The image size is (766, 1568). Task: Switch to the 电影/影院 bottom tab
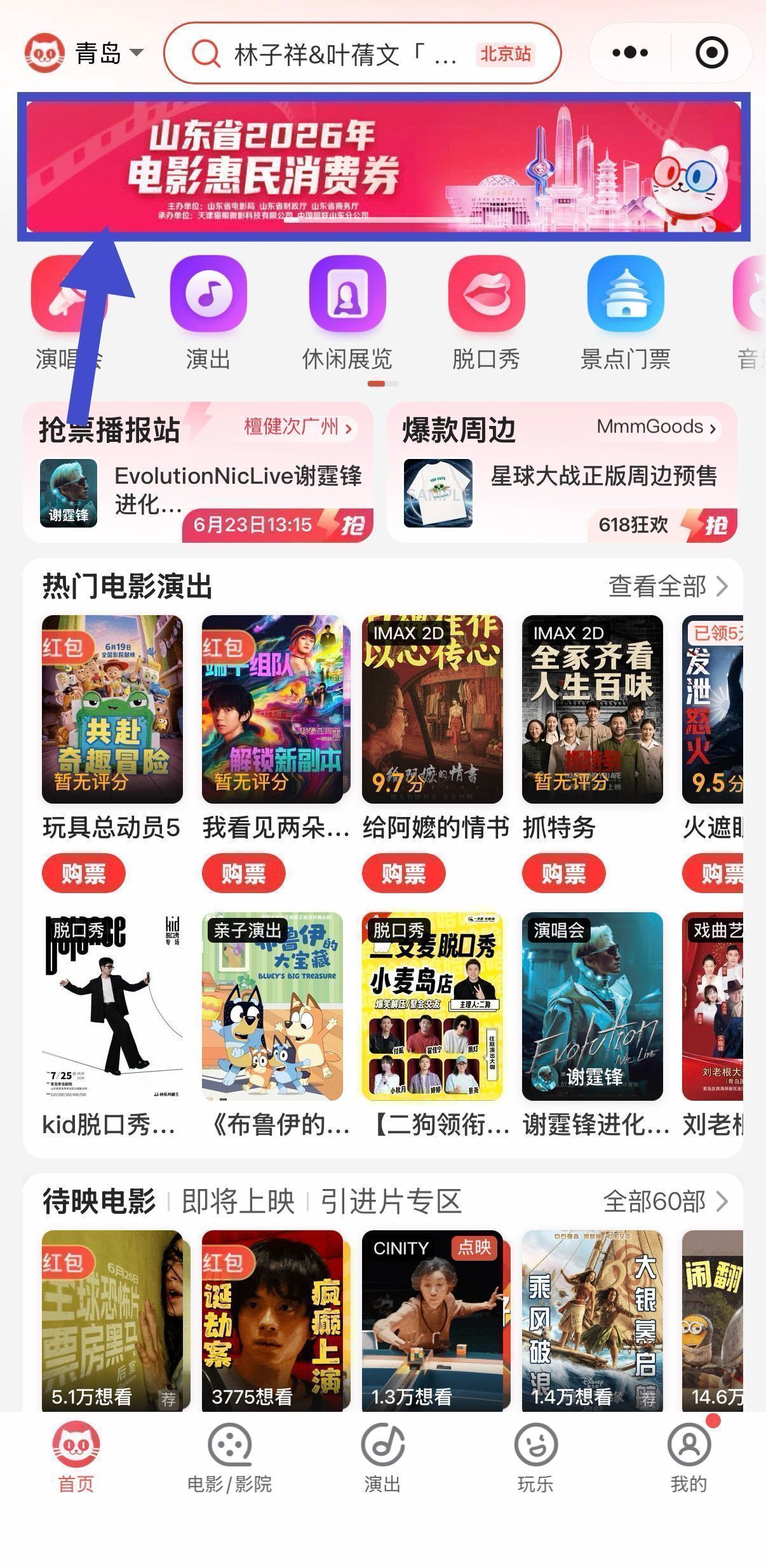click(x=229, y=1459)
